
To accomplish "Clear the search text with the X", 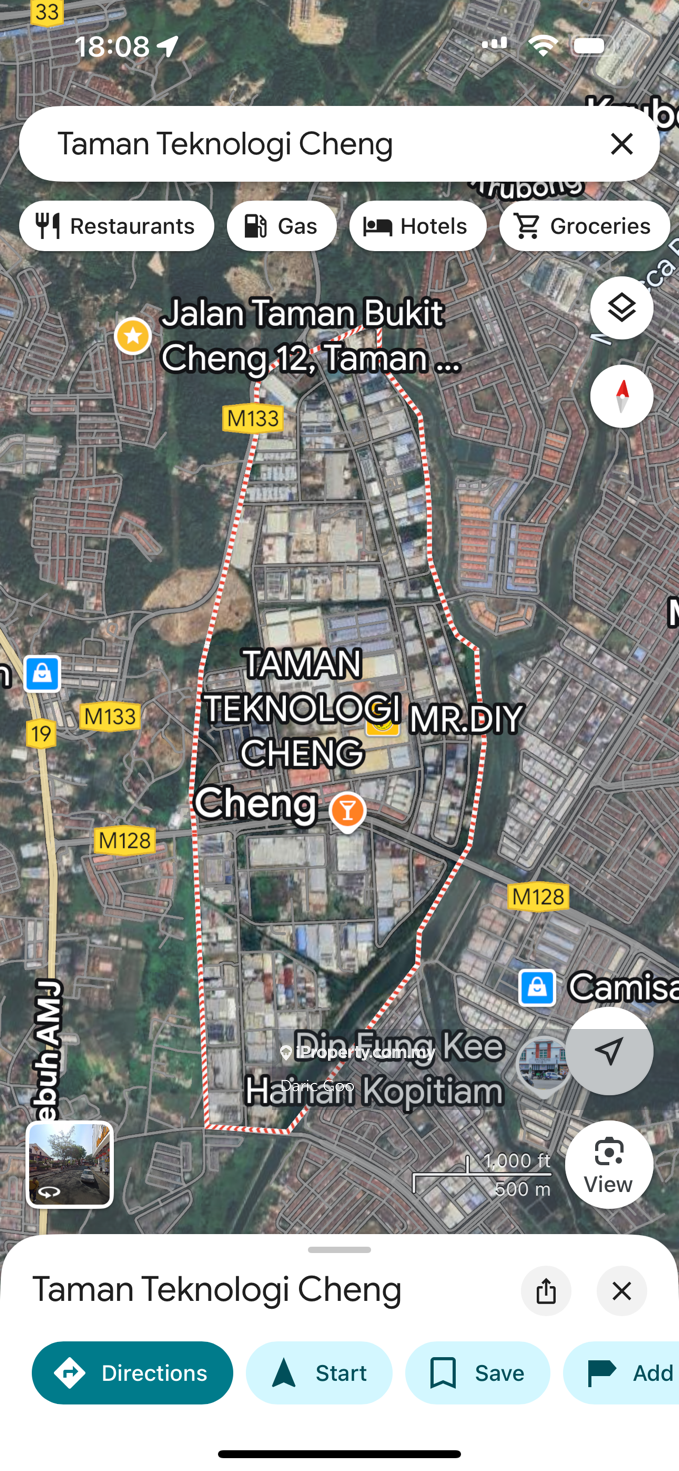I will pyautogui.click(x=621, y=144).
